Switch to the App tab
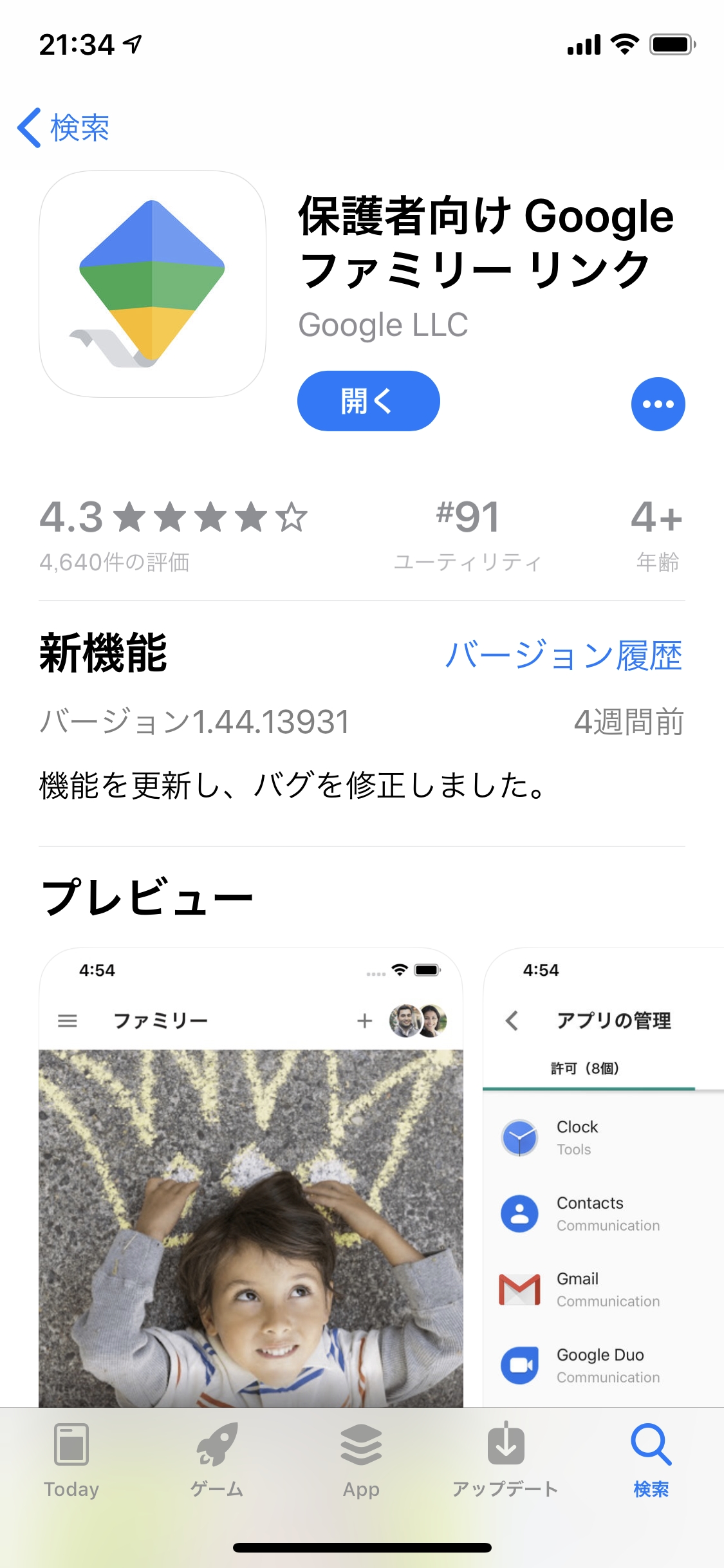 (361, 1461)
